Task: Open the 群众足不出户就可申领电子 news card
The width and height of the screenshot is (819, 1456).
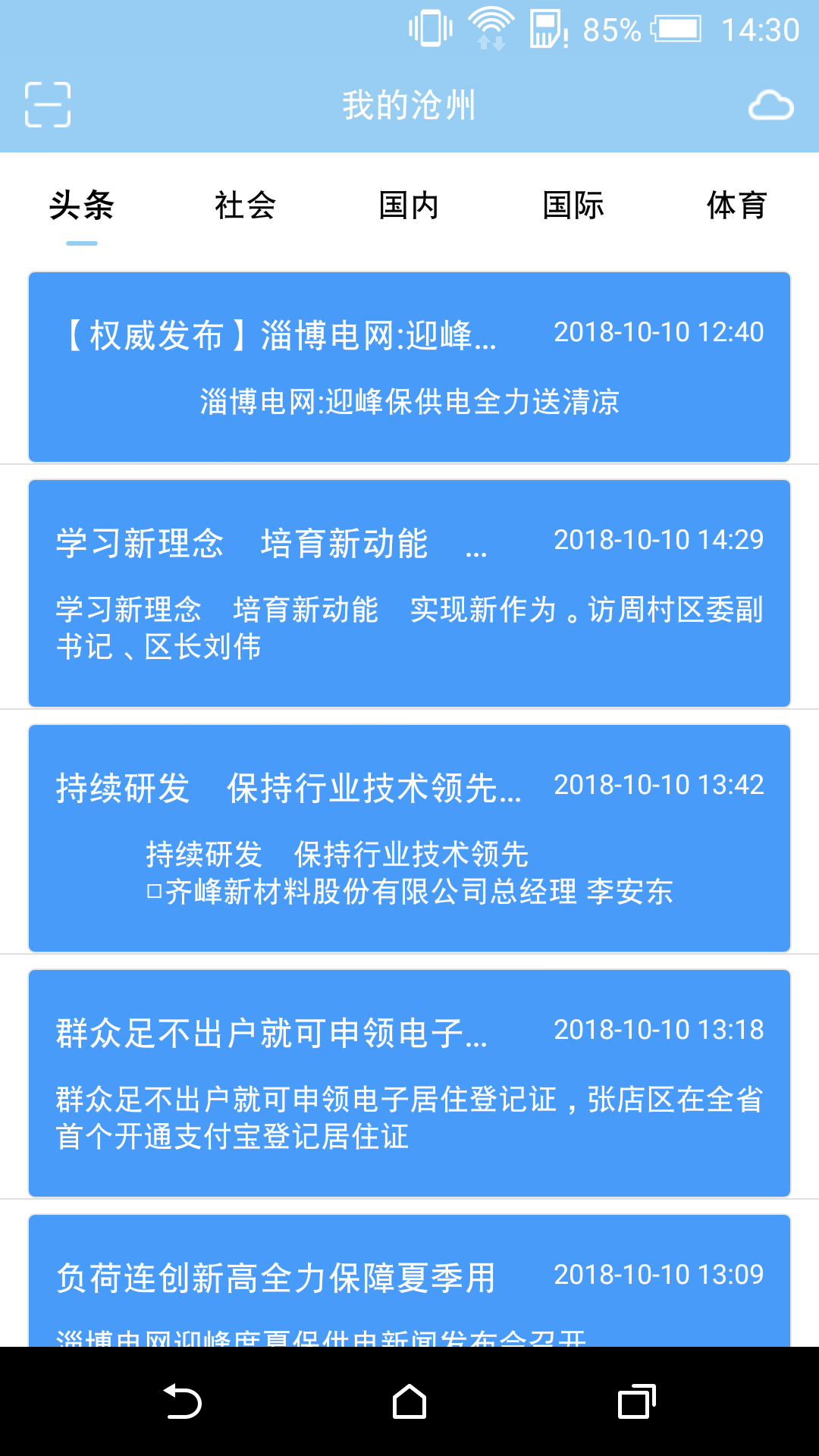Action: 409,1083
